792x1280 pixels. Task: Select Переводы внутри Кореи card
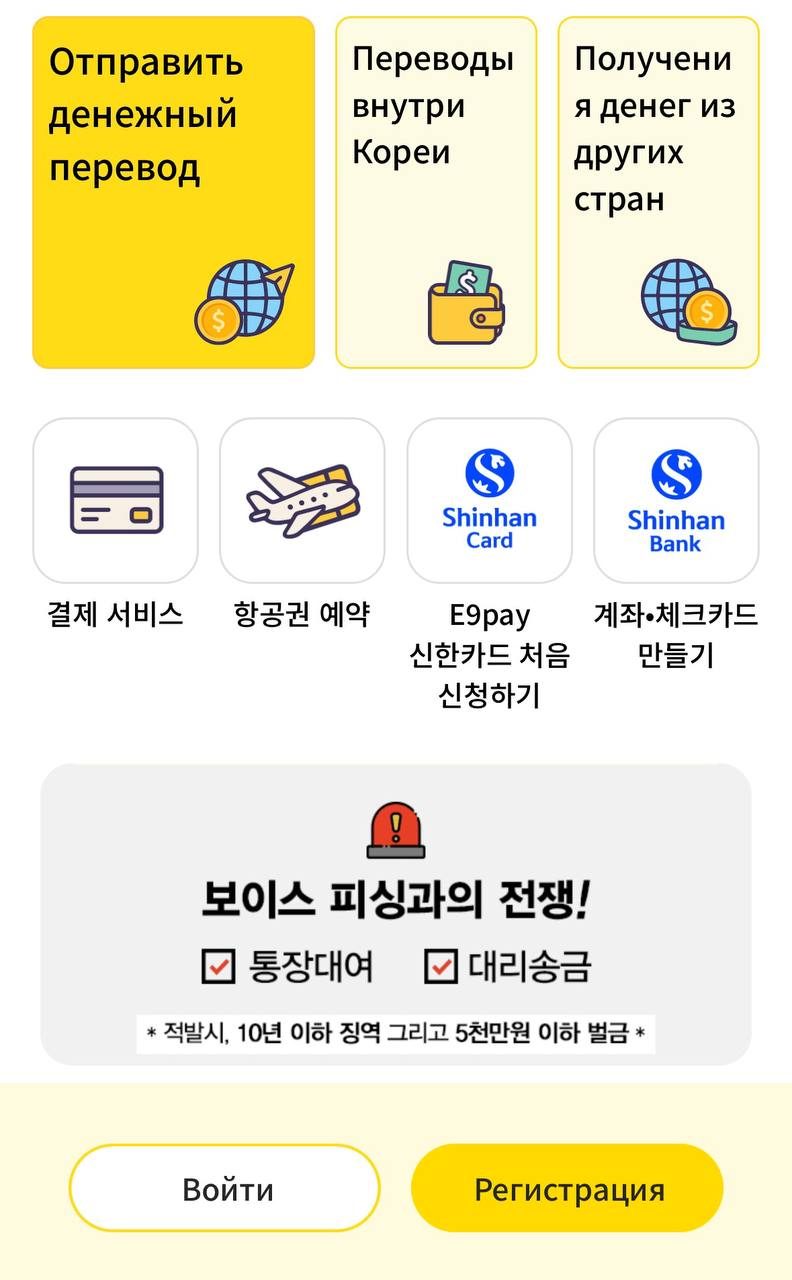point(436,192)
